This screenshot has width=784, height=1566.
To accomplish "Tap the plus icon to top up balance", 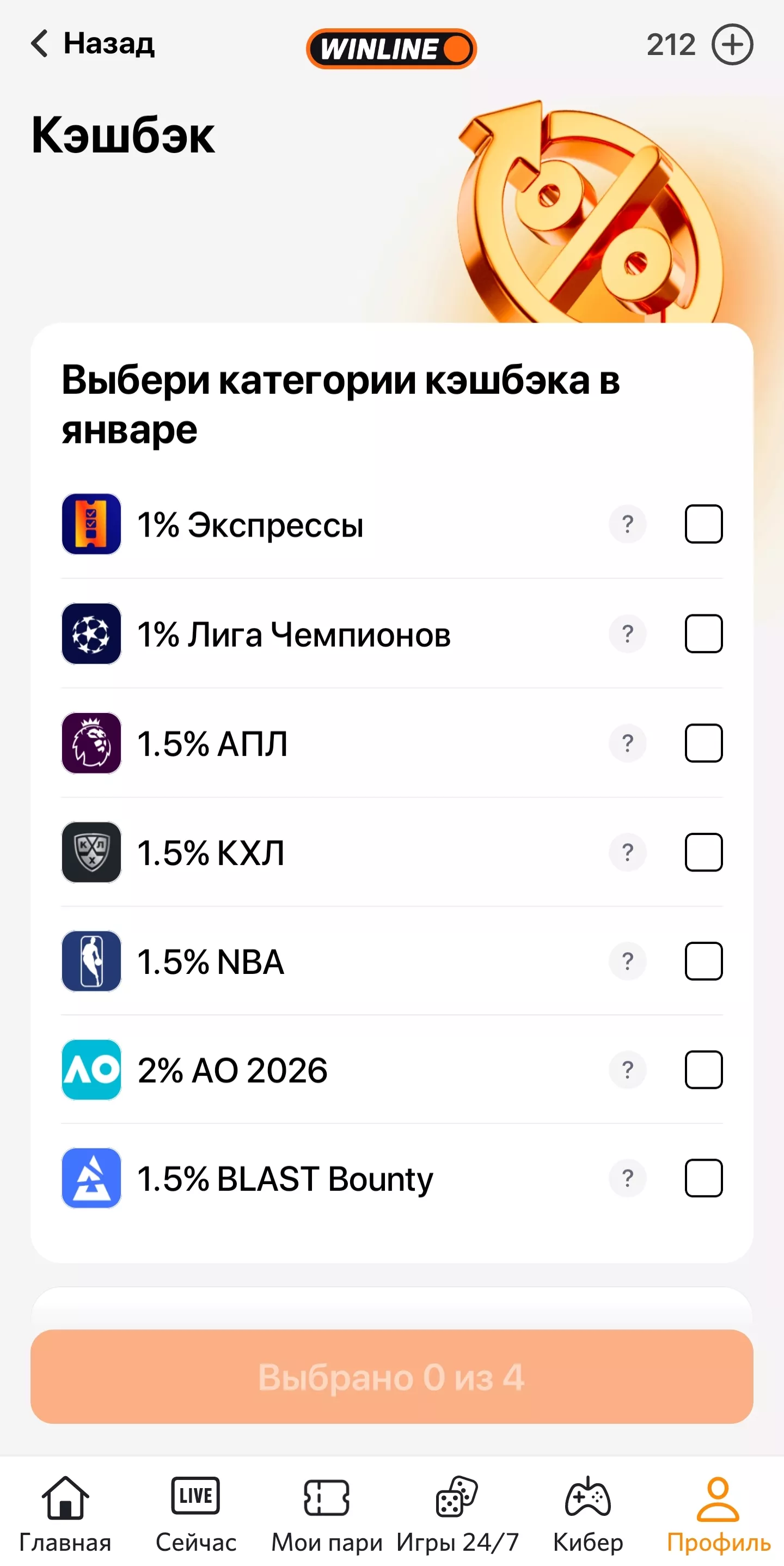I will pos(732,44).
